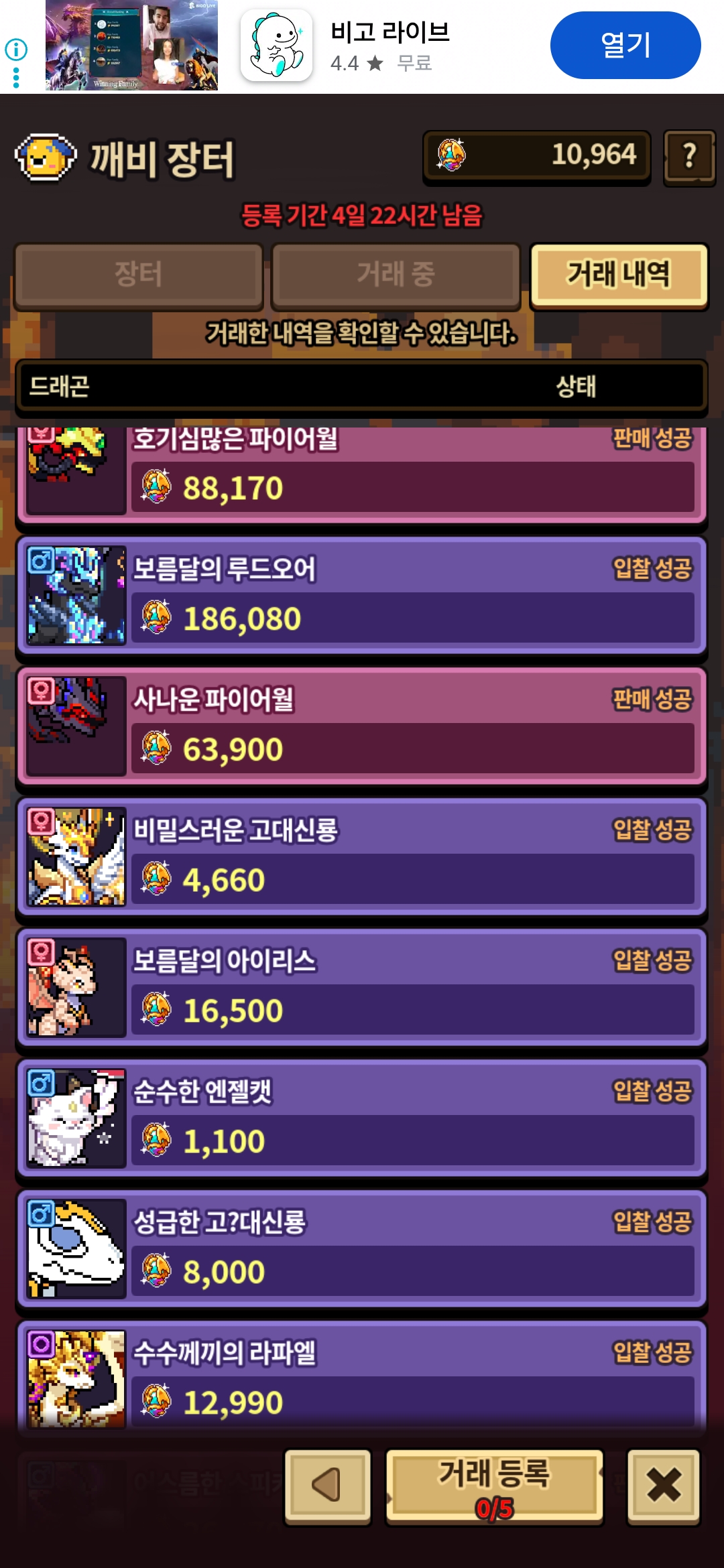Image resolution: width=724 pixels, height=1568 pixels.
Task: Open the 열기 button in the ad banner
Action: pos(625,45)
